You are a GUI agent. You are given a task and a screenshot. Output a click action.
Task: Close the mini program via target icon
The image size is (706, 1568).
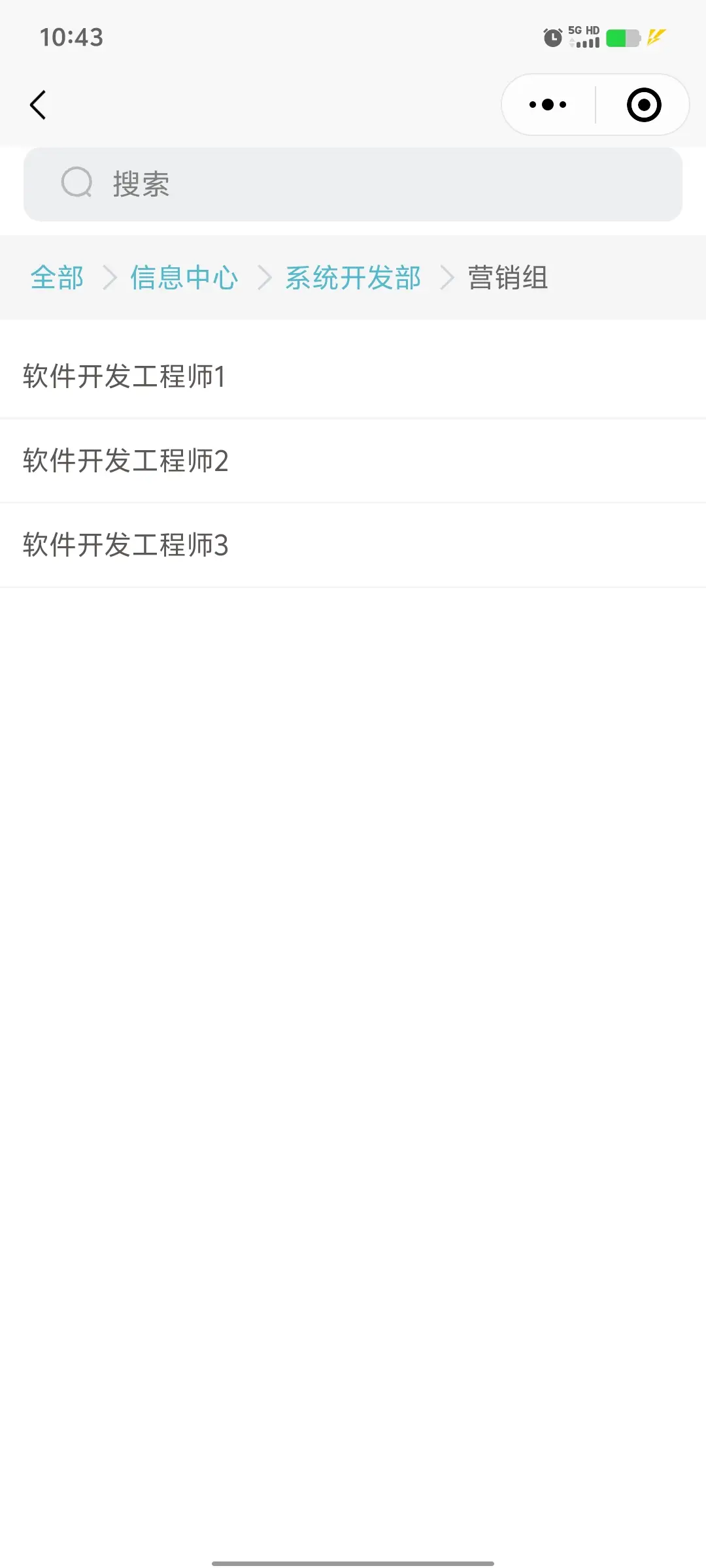(x=643, y=105)
